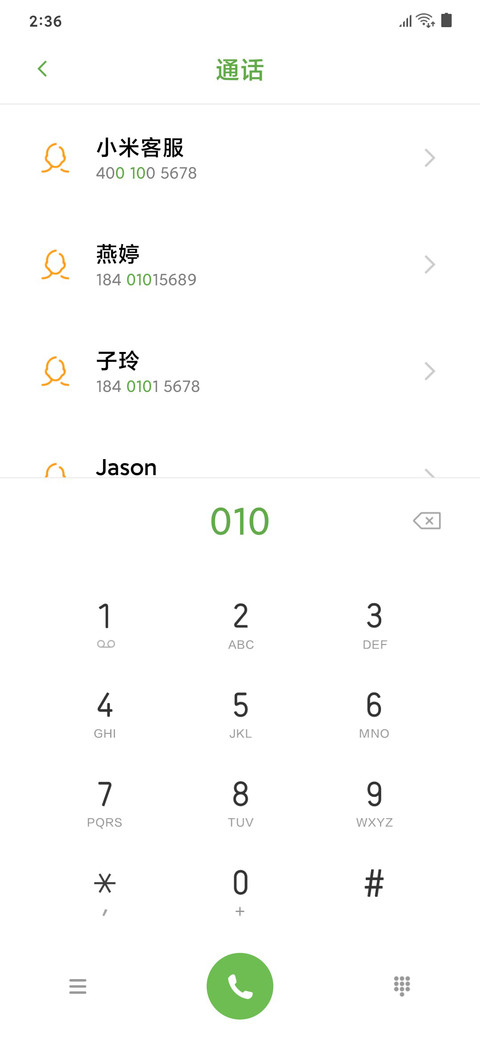
Task: Open the 子玲 contact entry
Action: [x=240, y=371]
